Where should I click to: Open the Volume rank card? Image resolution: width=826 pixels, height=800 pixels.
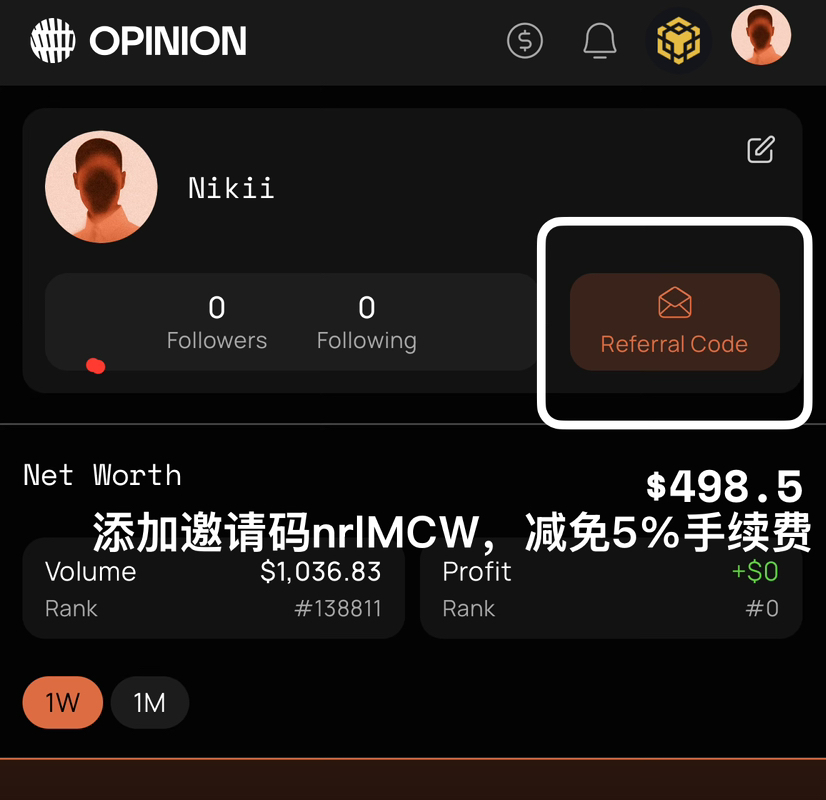pos(213,590)
